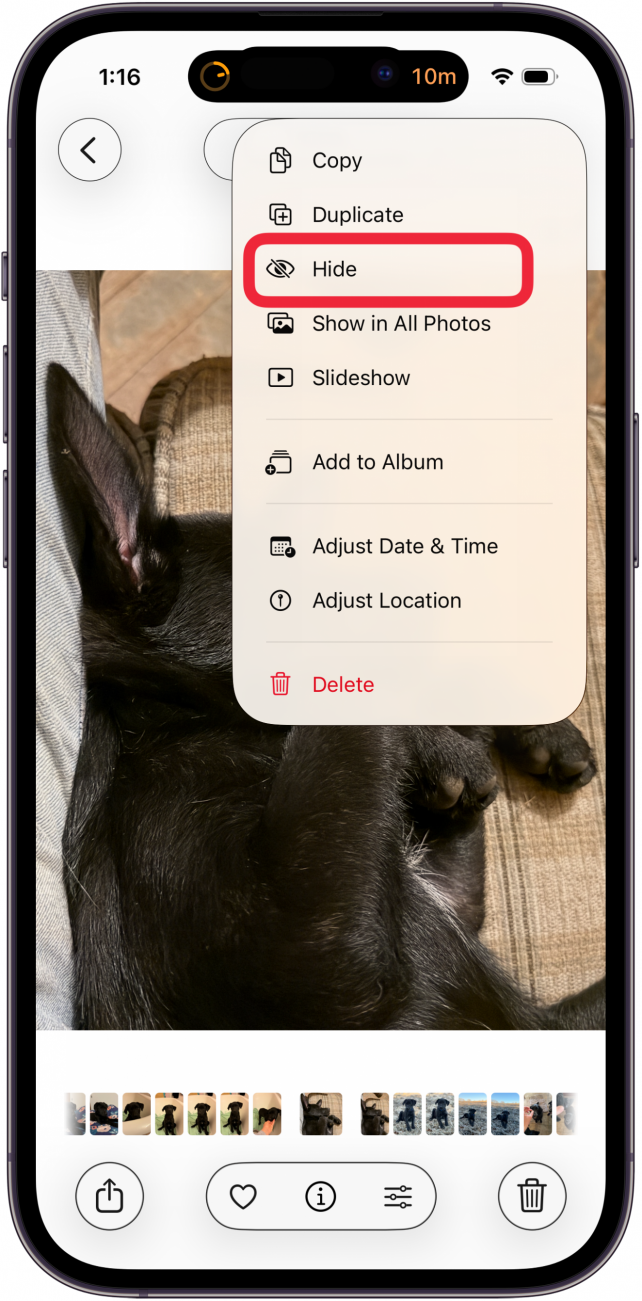Favorite the photo with the heart icon
This screenshot has height=1301, width=642.
[x=244, y=1196]
